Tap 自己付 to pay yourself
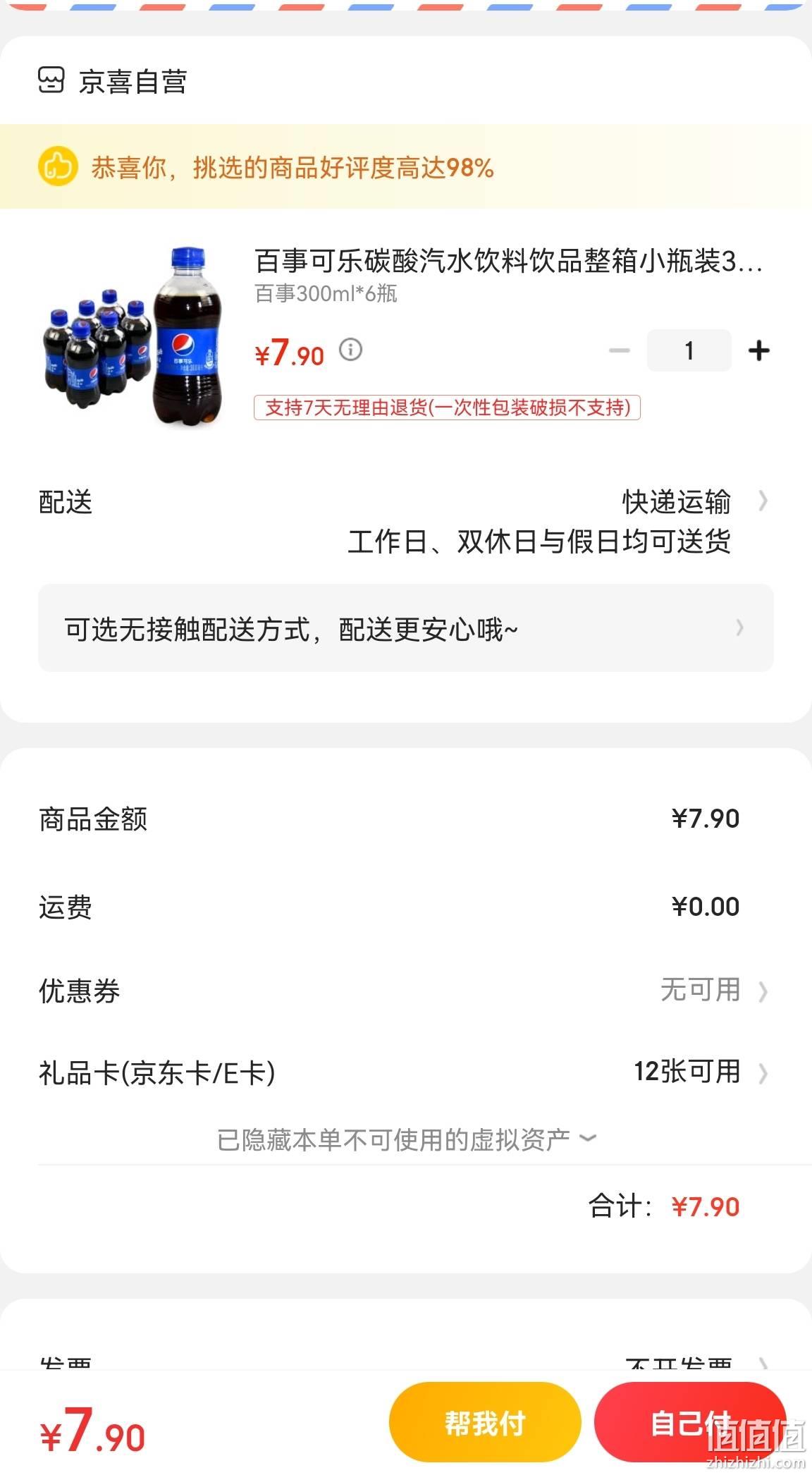This screenshot has width=812, height=1475. (690, 1423)
